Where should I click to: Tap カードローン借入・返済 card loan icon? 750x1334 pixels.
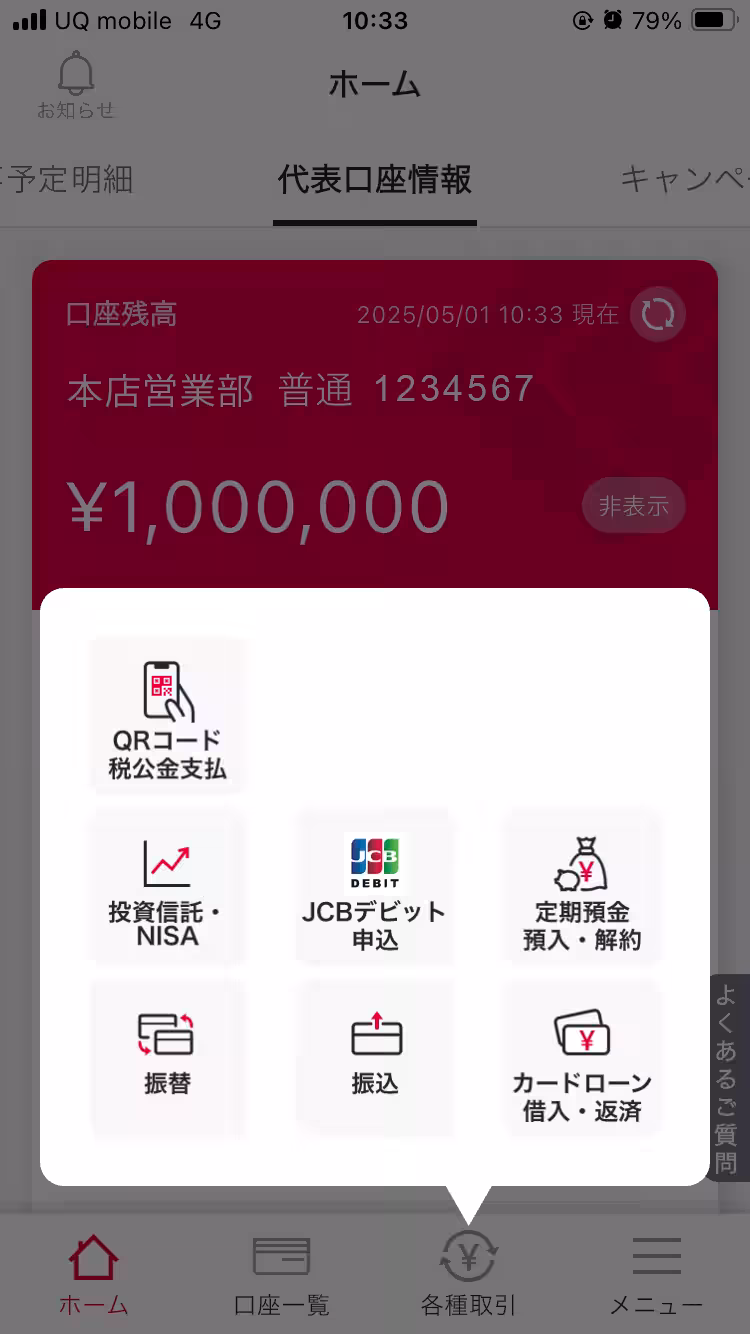(x=582, y=1058)
